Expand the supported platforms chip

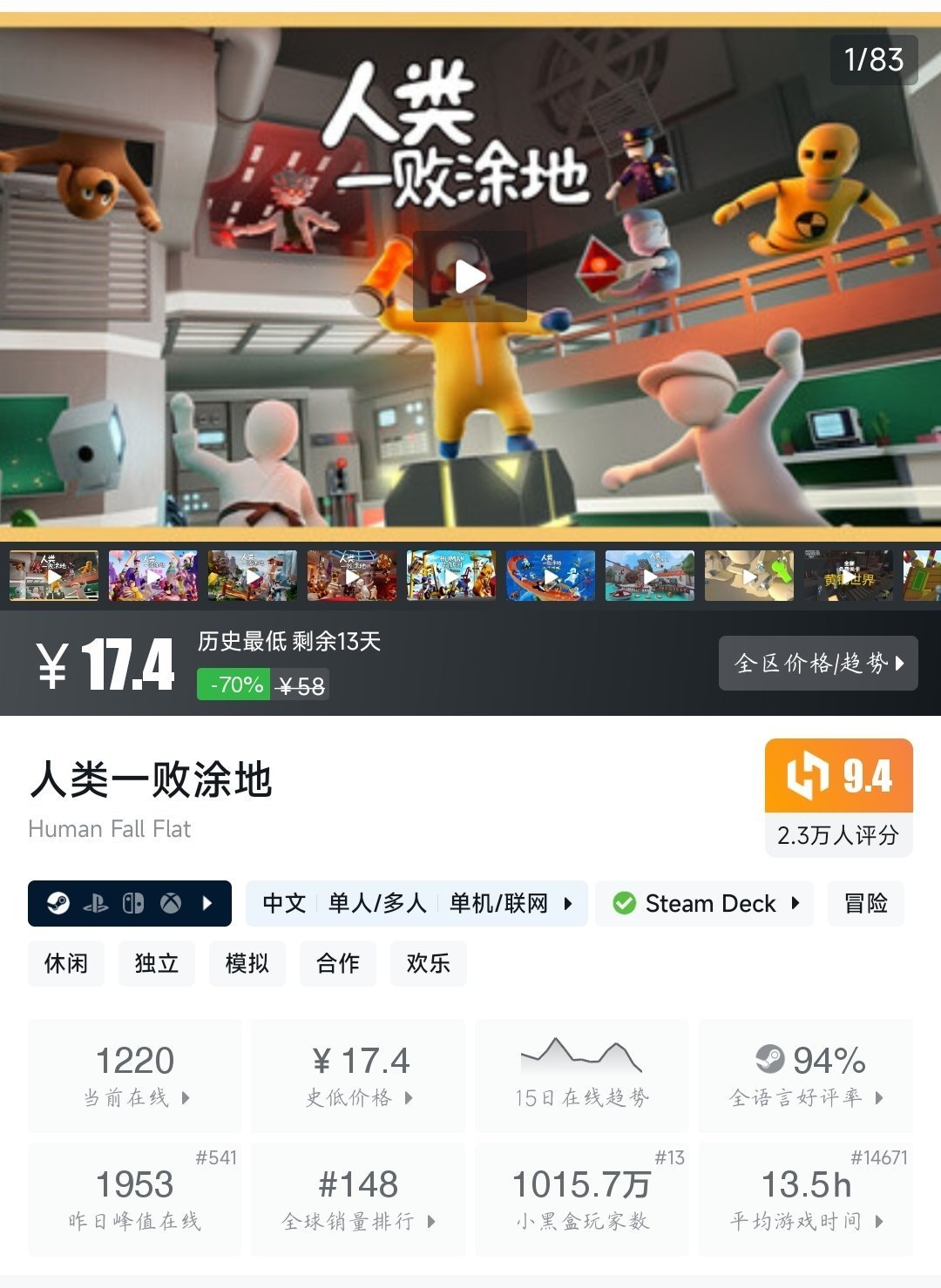click(x=130, y=903)
